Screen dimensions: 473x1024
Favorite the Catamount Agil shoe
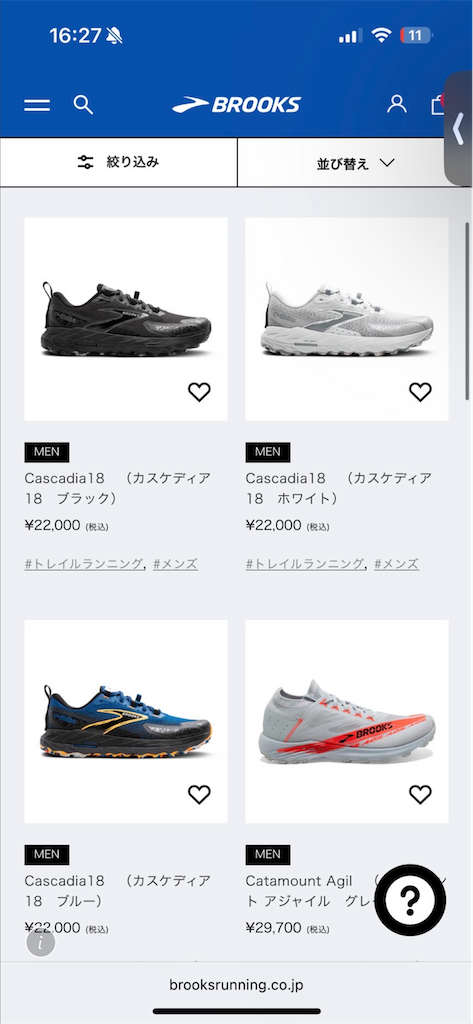click(x=420, y=794)
